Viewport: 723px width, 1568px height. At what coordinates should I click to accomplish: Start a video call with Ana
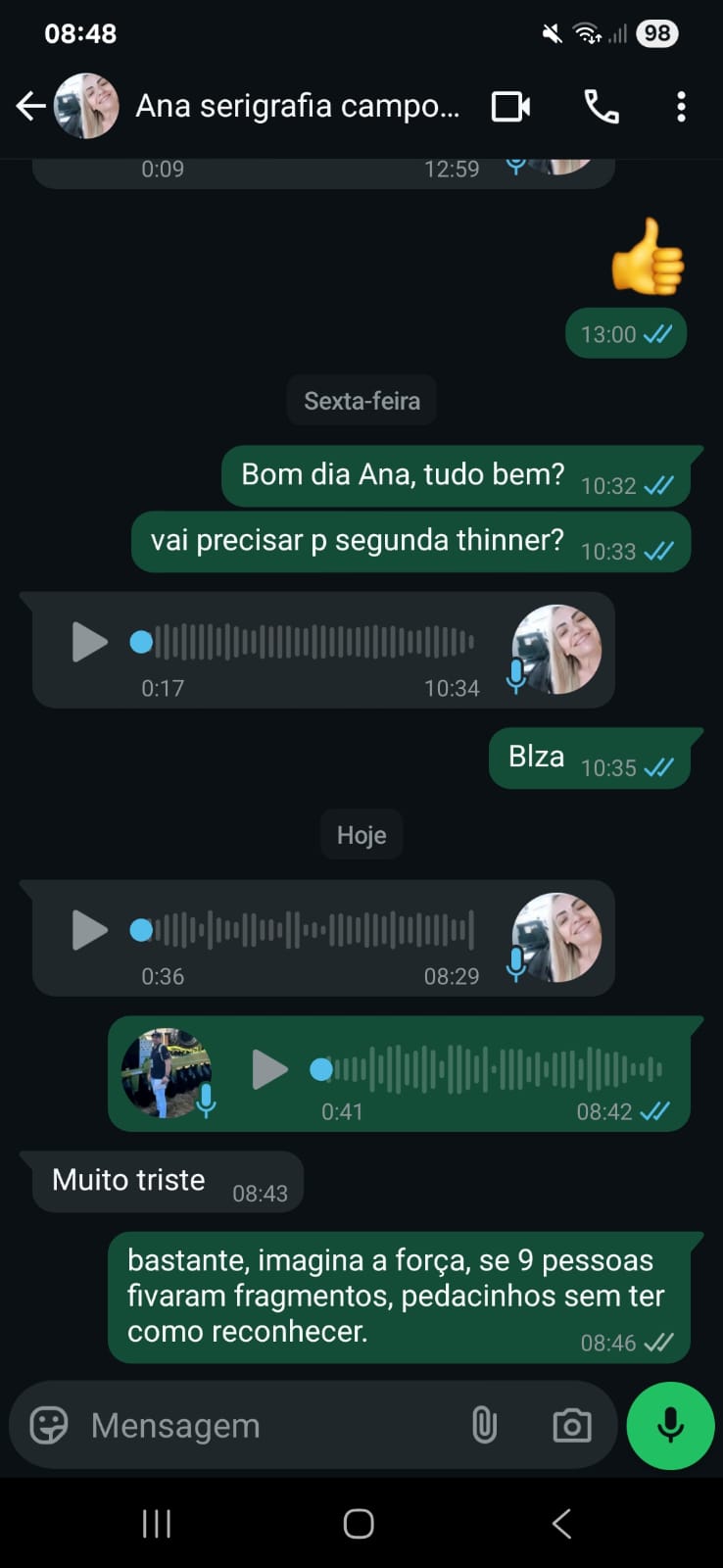coord(510,106)
